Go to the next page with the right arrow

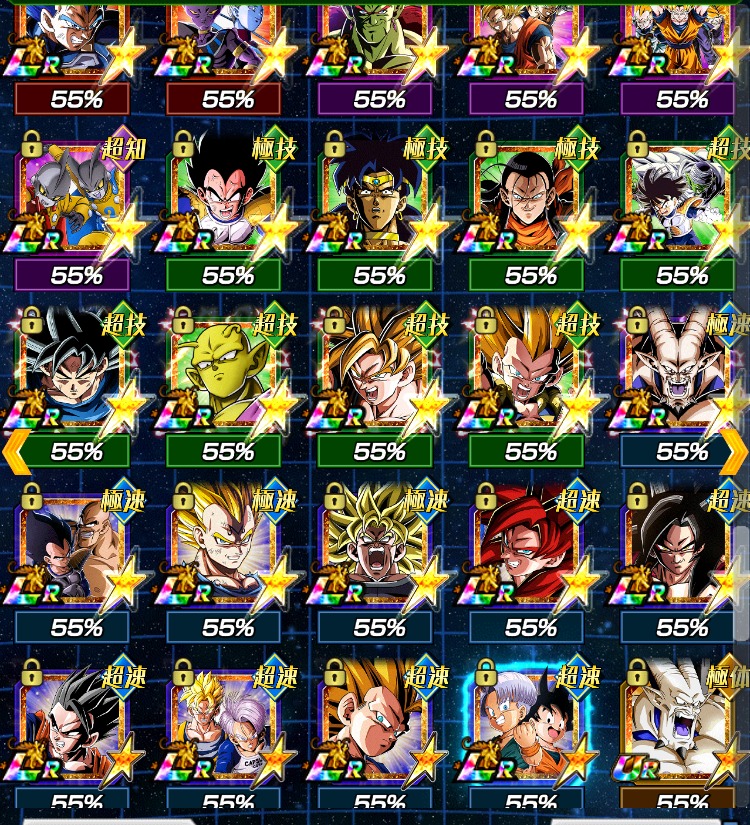(733, 451)
